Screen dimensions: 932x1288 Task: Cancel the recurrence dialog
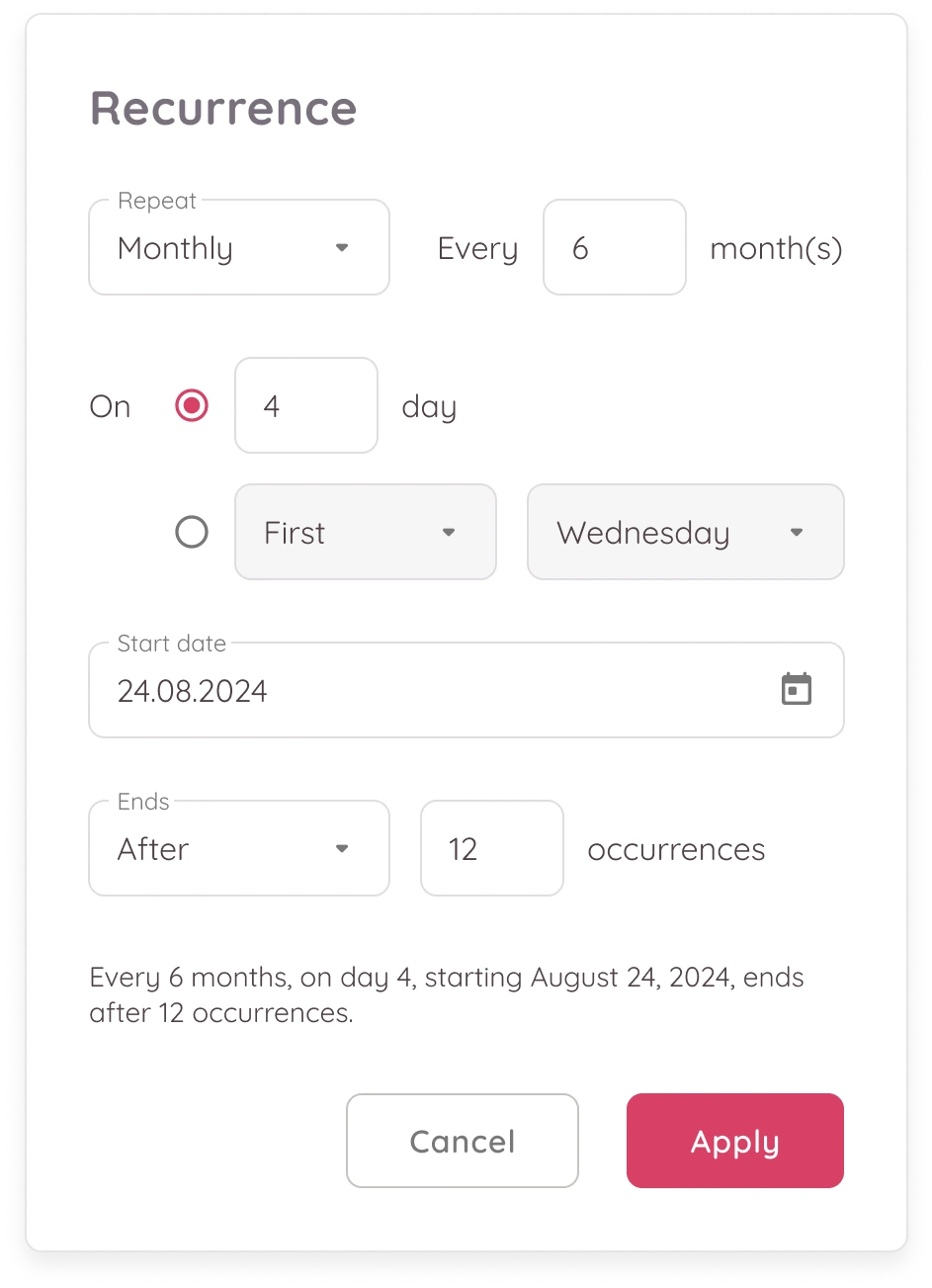click(x=462, y=1141)
